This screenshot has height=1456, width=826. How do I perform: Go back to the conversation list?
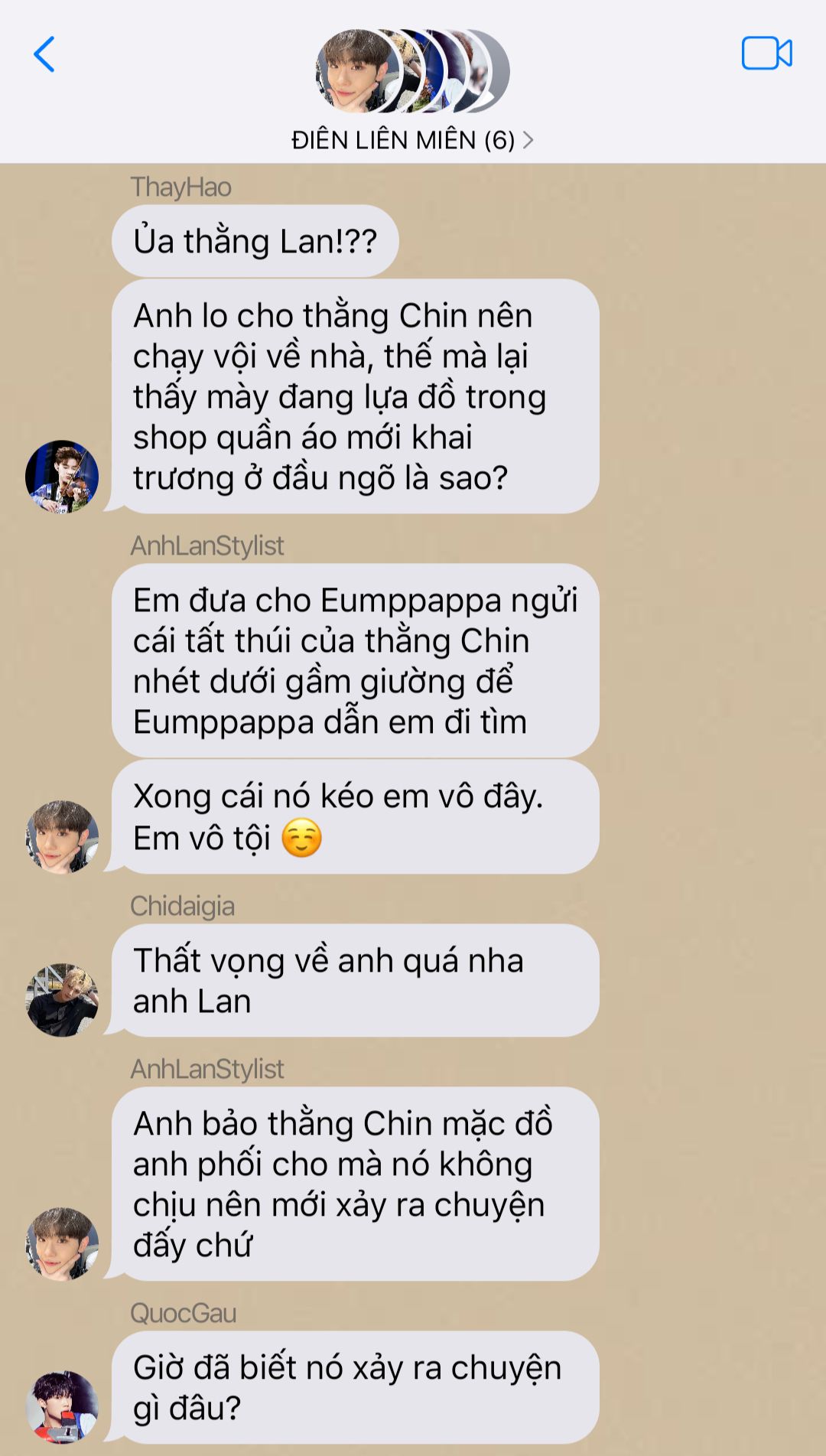click(44, 54)
